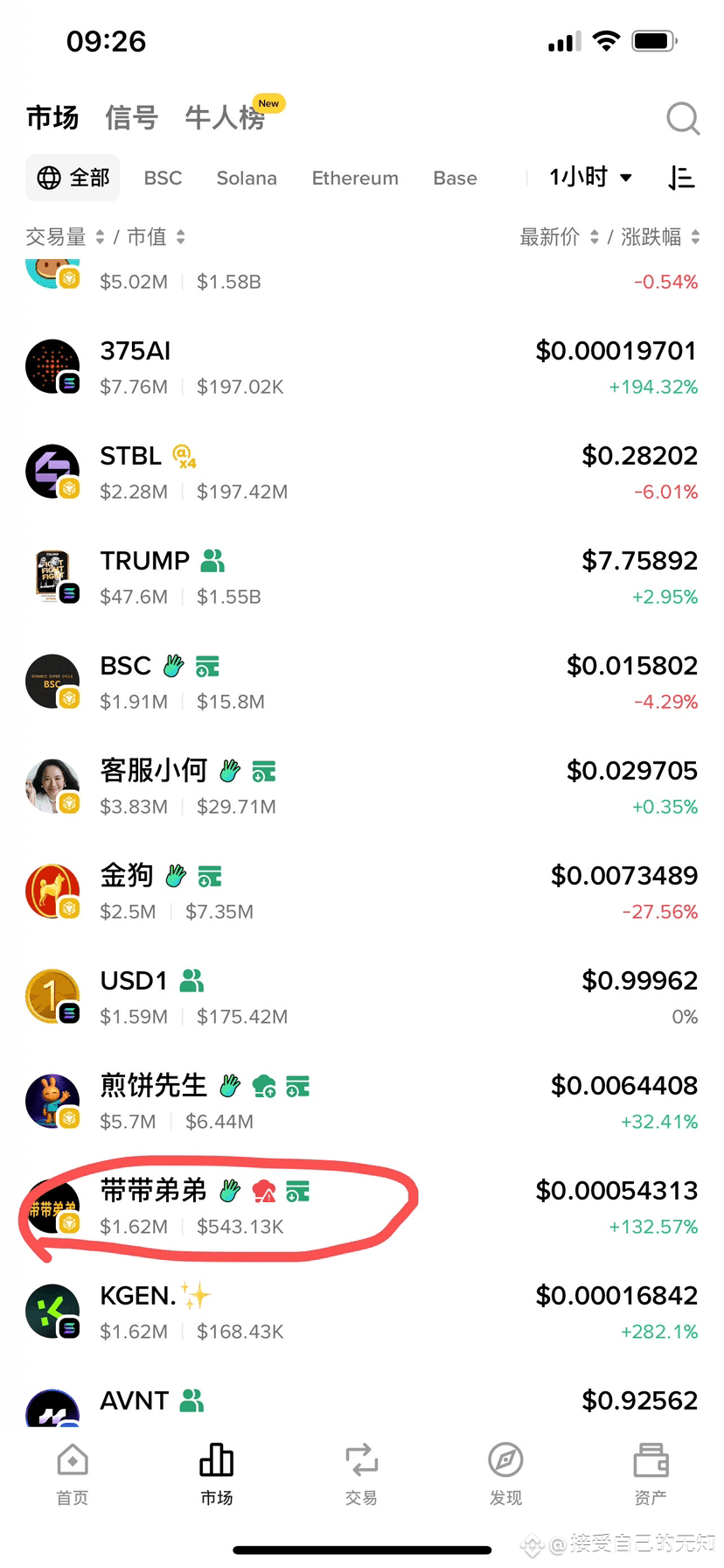This screenshot has height=1568, width=724.
Task: Select the Solana chain filter
Action: point(247,178)
